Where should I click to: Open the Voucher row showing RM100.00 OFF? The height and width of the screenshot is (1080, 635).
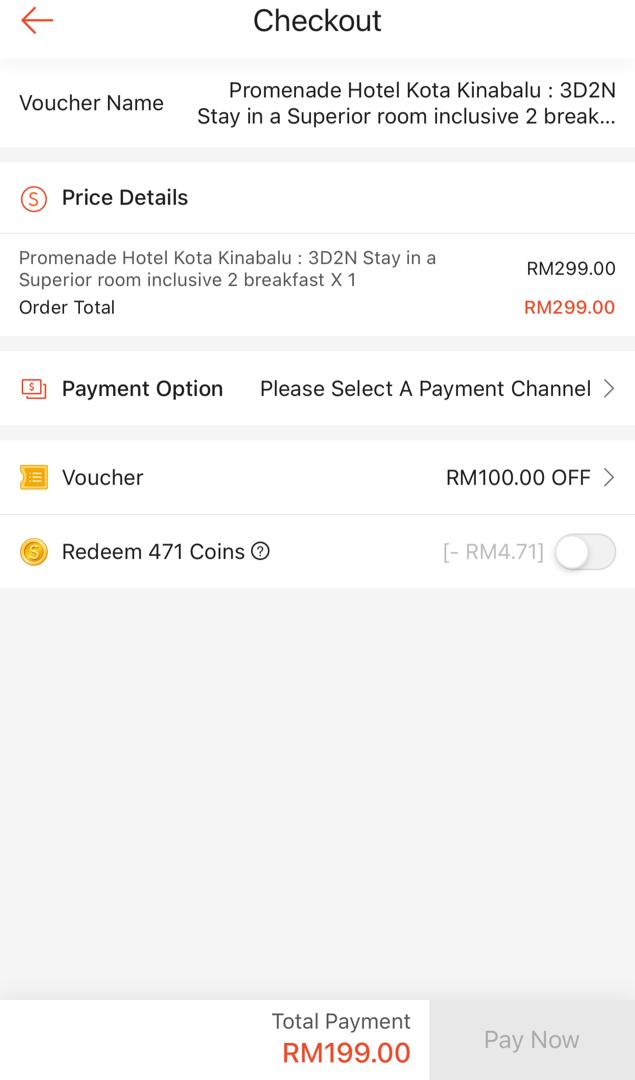[530, 478]
